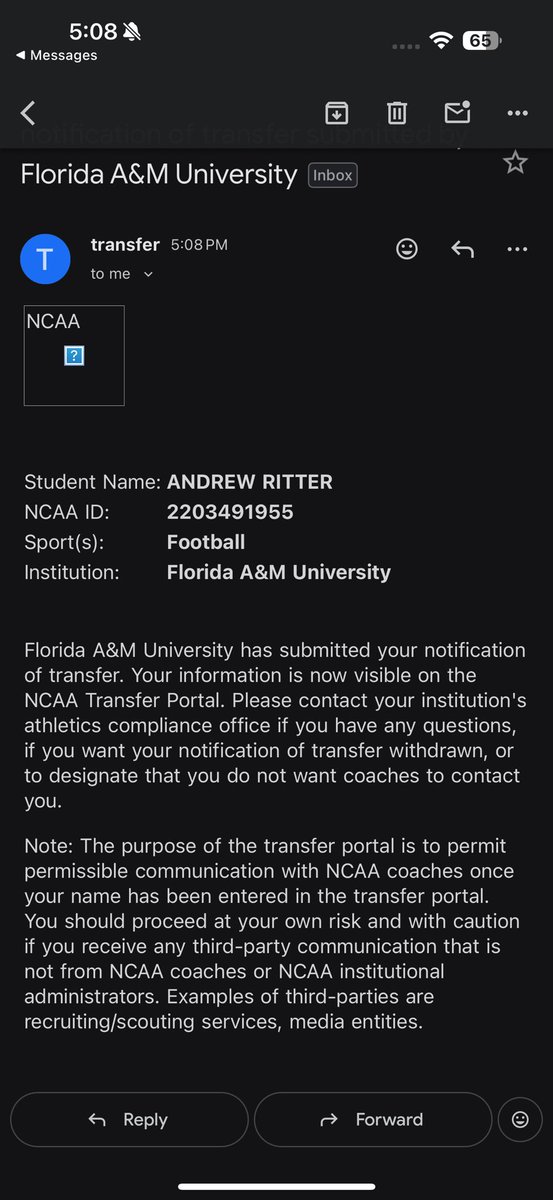553x1200 pixels.
Task: Archive this email
Action: point(337,113)
